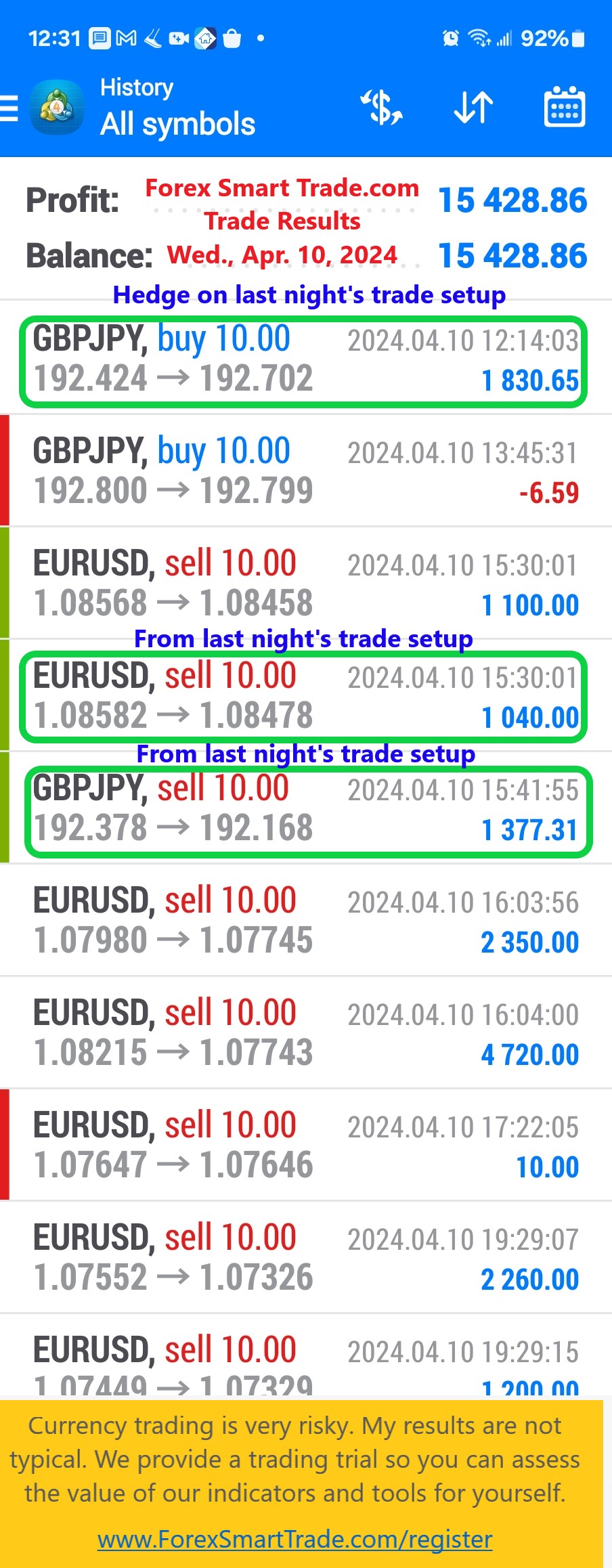Change the history sort order
Viewport: 612px width, 1568px height.
[473, 108]
